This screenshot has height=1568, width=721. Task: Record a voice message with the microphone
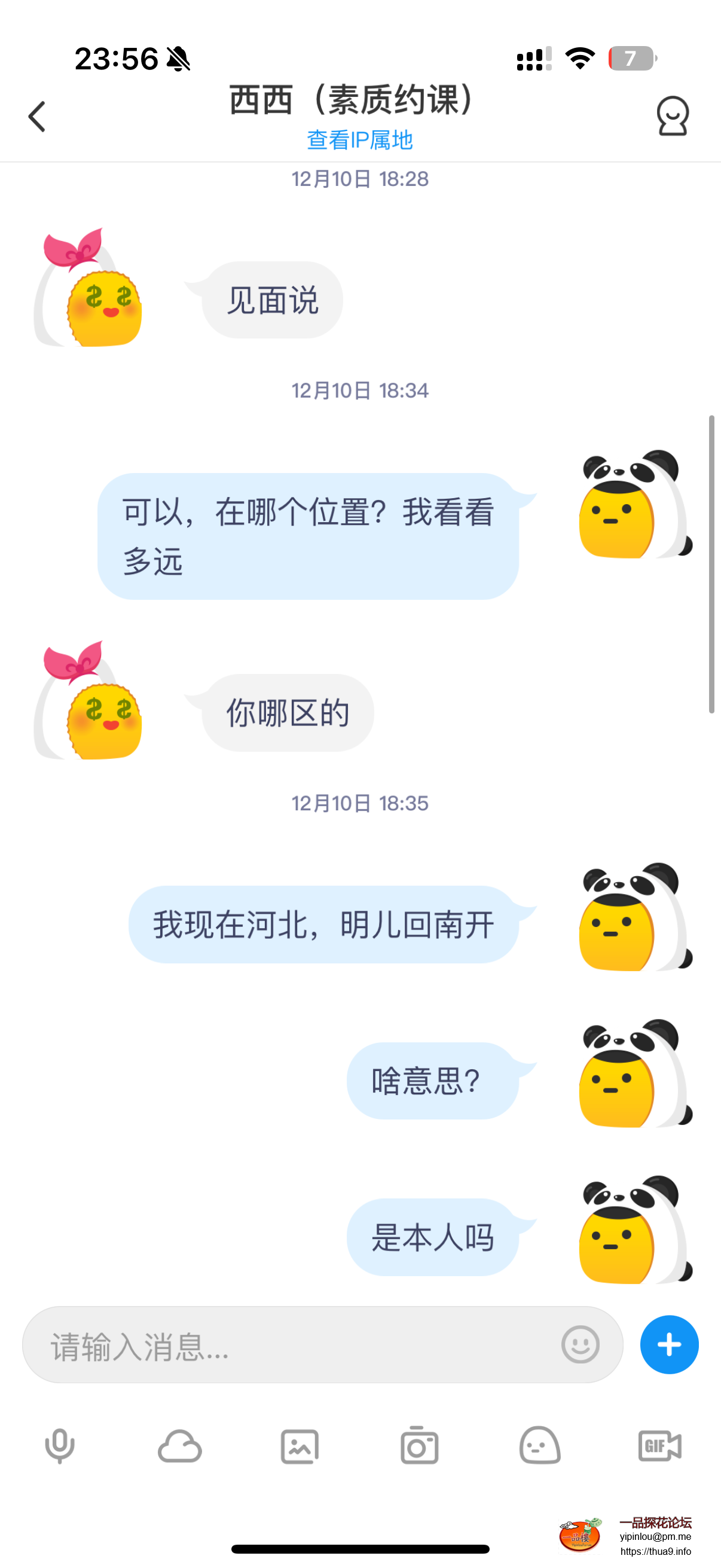[x=60, y=1445]
